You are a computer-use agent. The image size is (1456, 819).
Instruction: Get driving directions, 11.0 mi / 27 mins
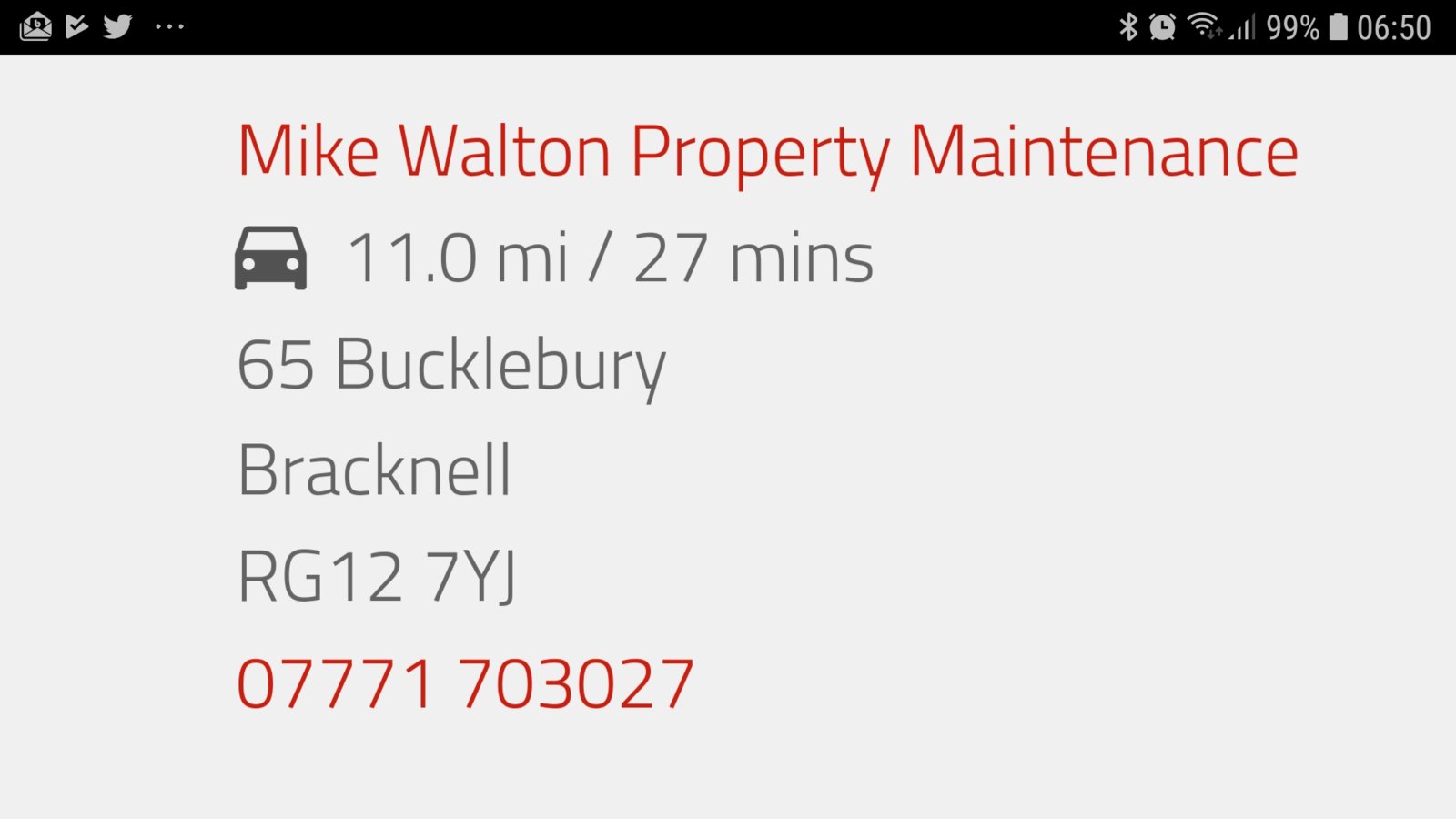553,258
